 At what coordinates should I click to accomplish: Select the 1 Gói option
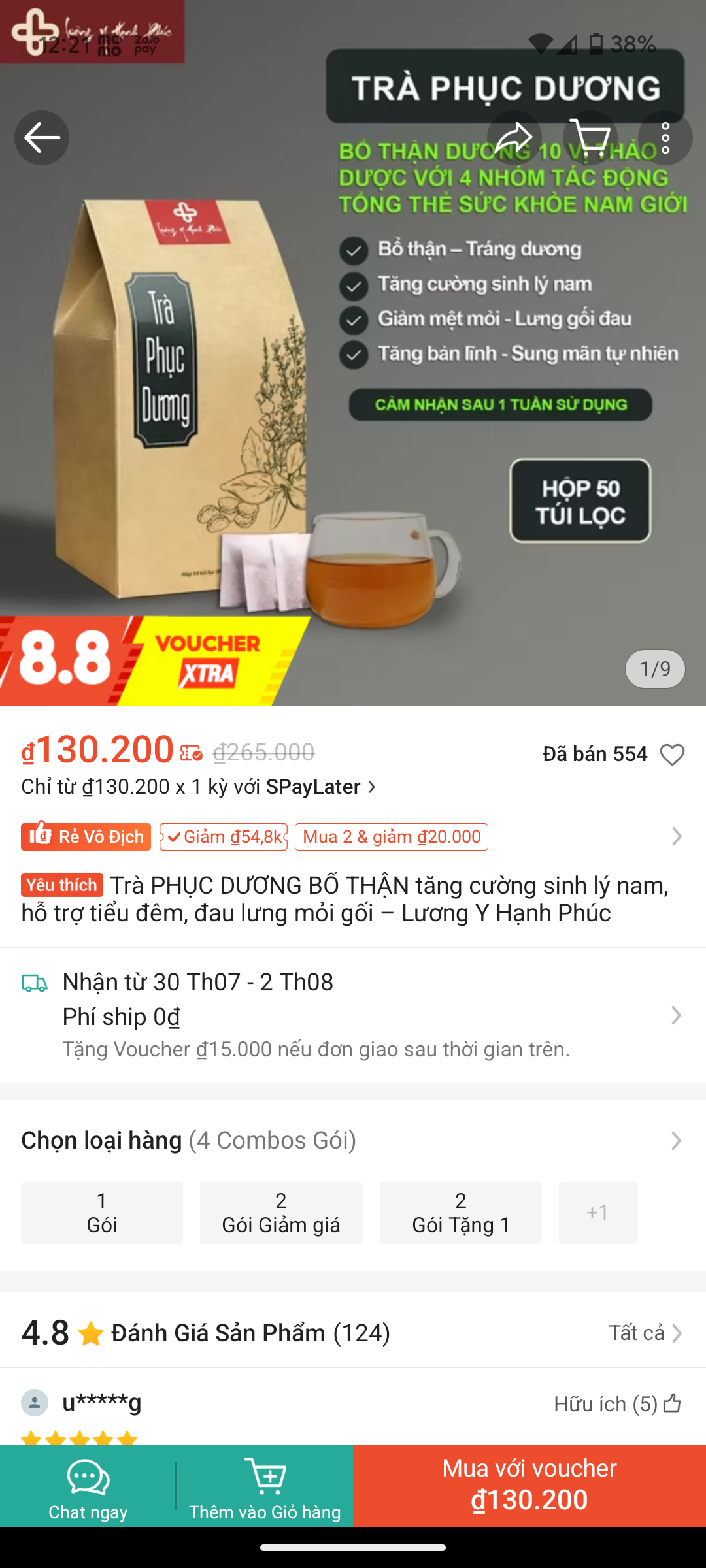(x=102, y=1213)
